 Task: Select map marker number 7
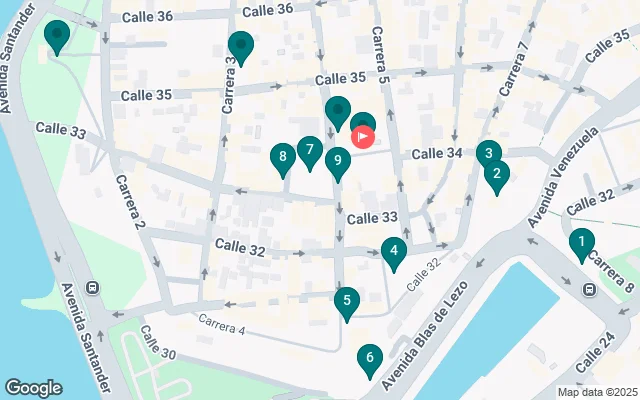pyautogui.click(x=310, y=152)
